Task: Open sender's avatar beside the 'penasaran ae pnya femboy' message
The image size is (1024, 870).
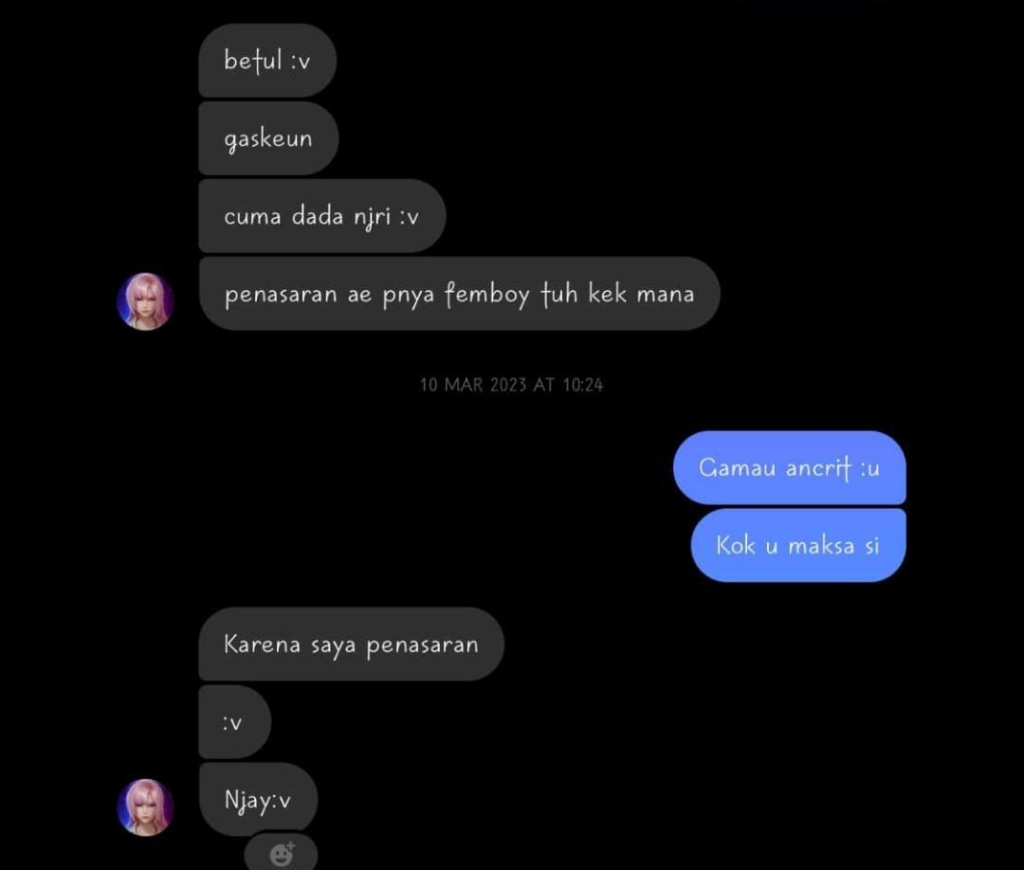Action: 145,301
